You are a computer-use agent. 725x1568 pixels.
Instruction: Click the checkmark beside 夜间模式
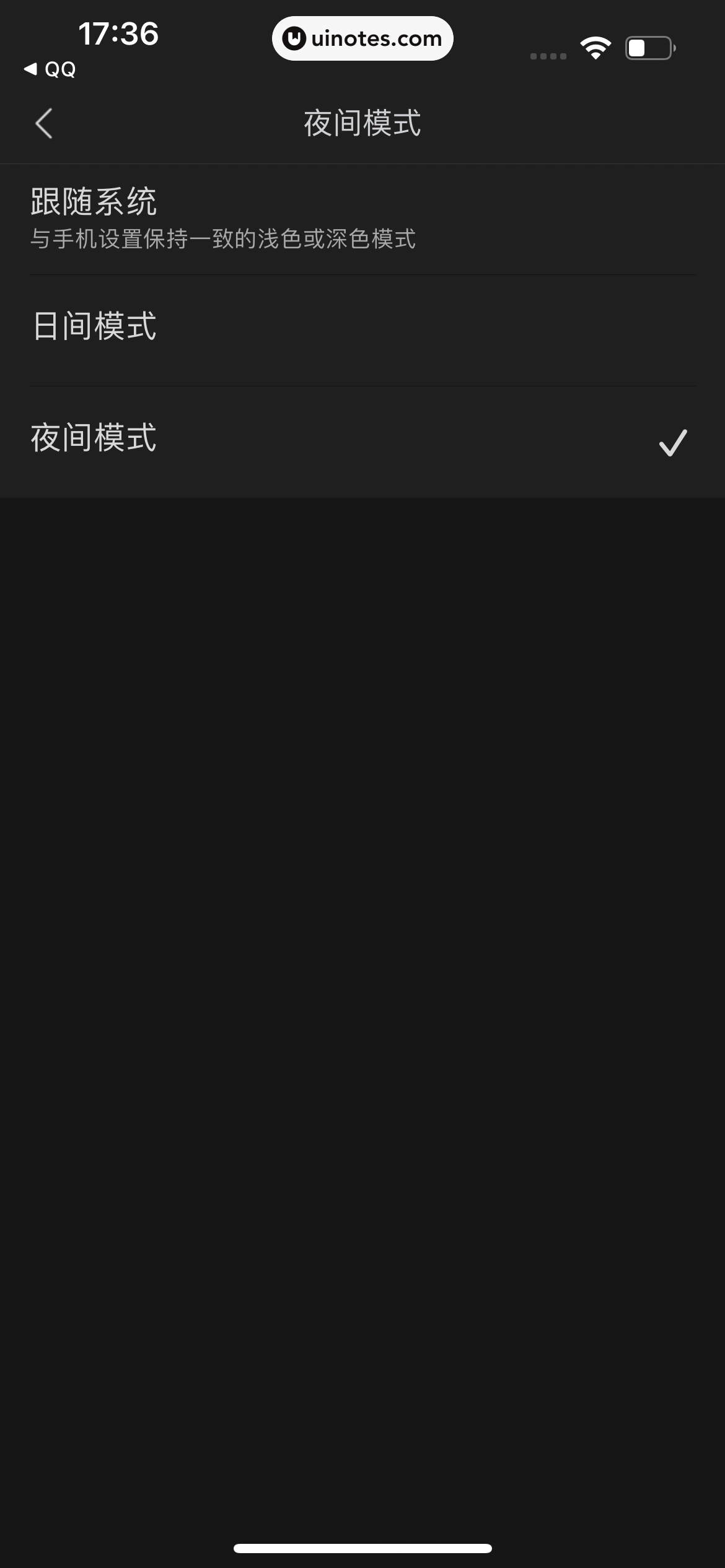[x=672, y=443]
